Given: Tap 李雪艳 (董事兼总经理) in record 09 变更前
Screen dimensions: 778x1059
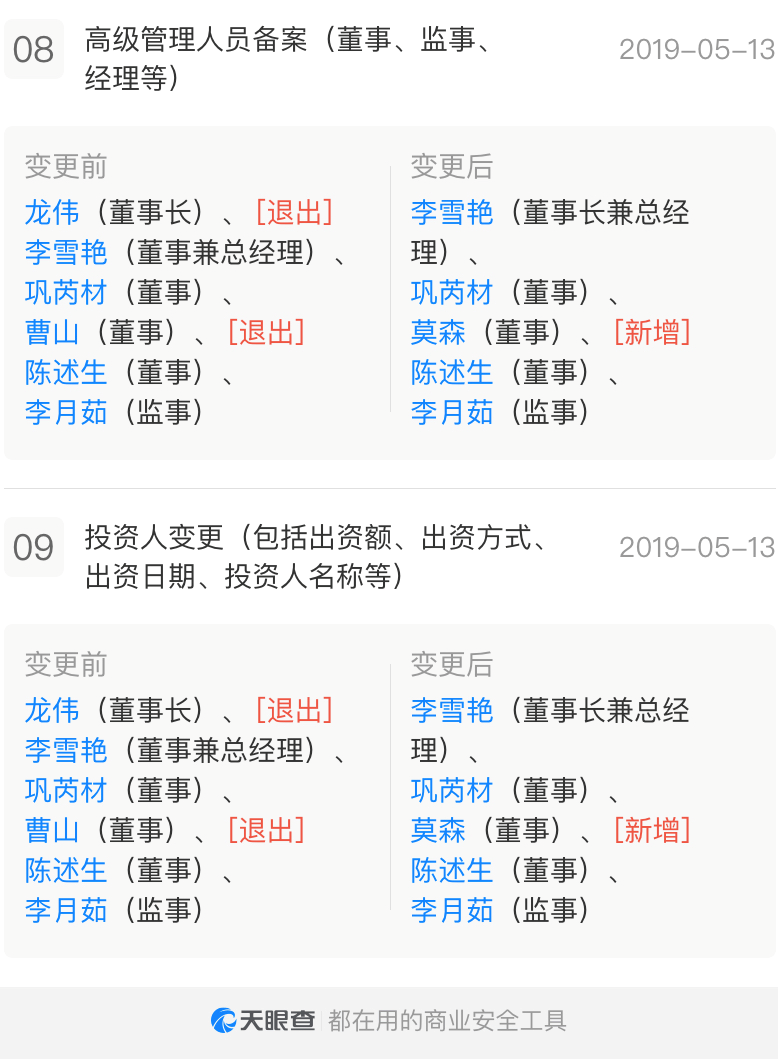Looking at the screenshot, I should [66, 750].
